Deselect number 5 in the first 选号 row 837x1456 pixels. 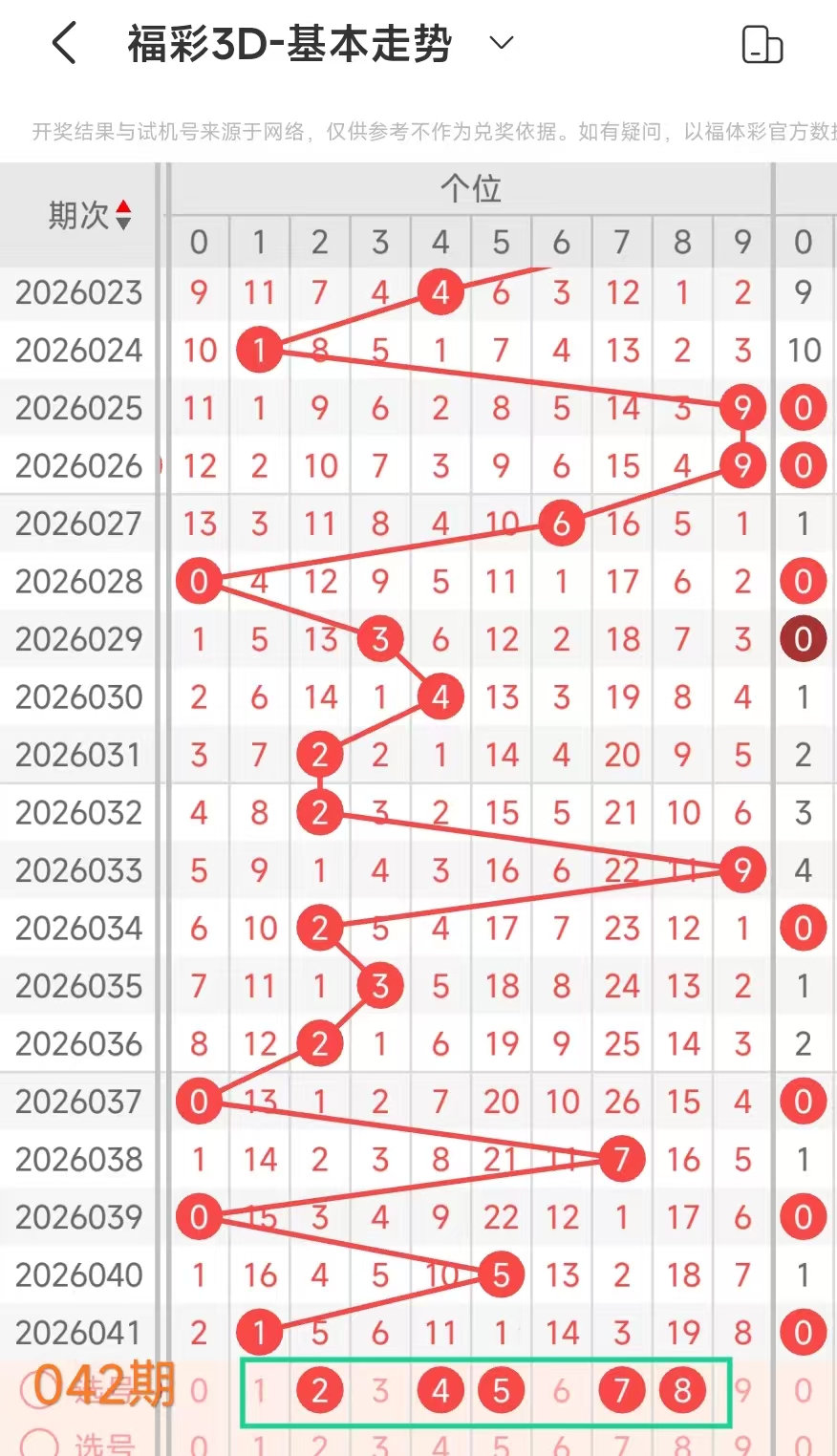pyautogui.click(x=501, y=1390)
